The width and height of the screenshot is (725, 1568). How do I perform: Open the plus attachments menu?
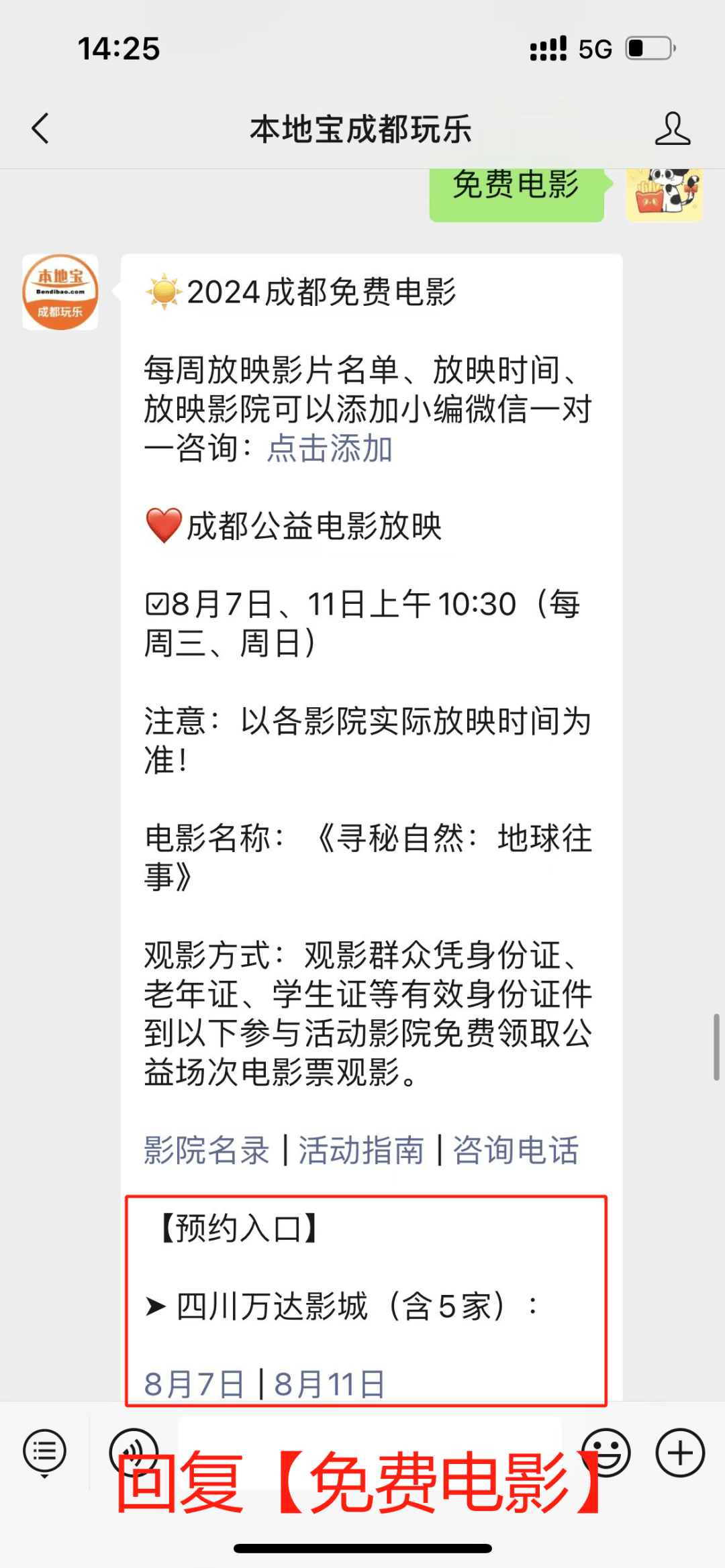679,1453
